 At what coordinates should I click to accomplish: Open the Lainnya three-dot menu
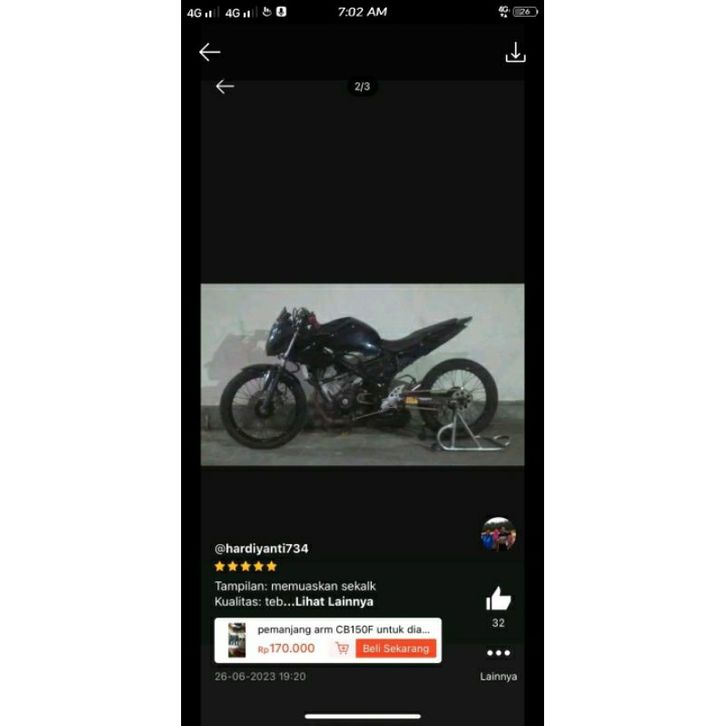498,653
